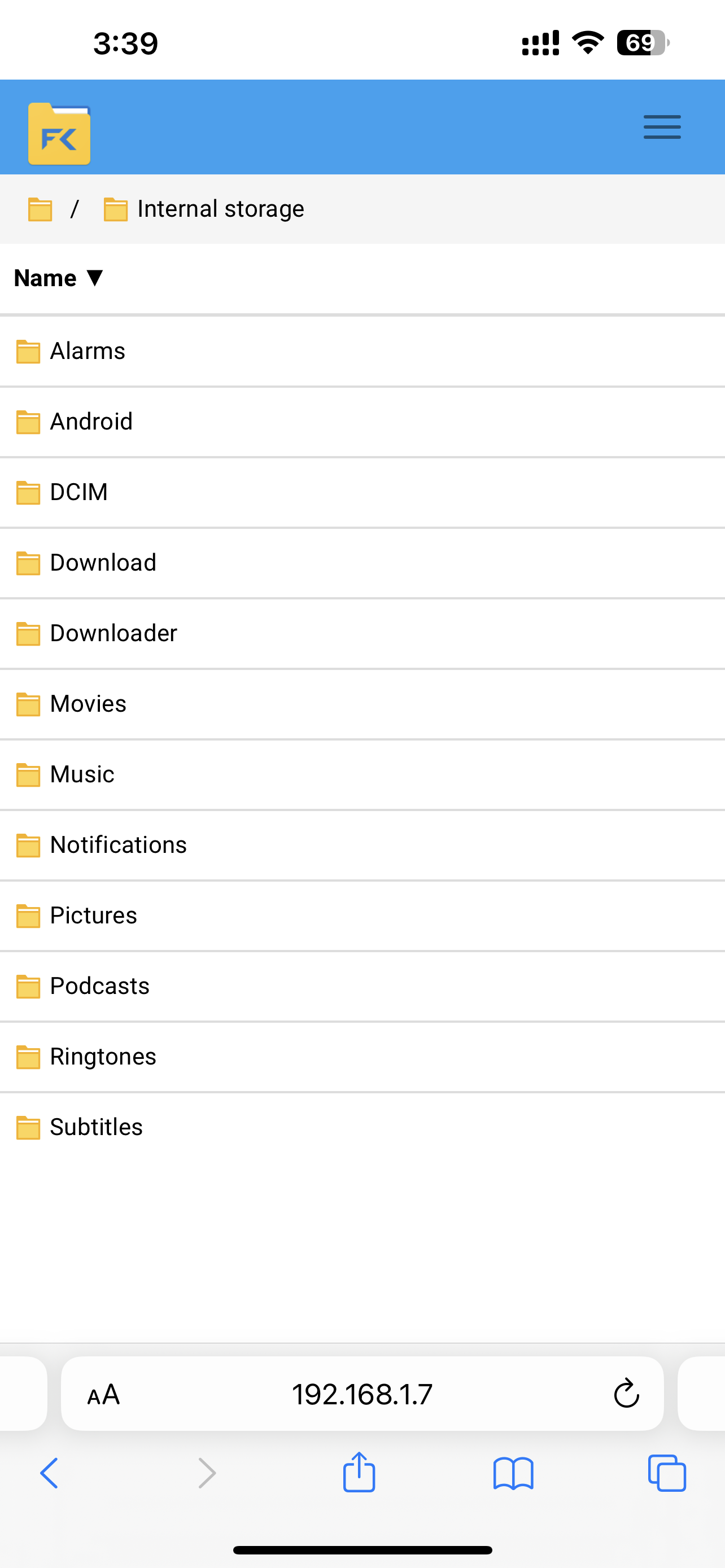This screenshot has height=1568, width=725.
Task: Open the Internal storage breadcrumb entry
Action: (221, 208)
